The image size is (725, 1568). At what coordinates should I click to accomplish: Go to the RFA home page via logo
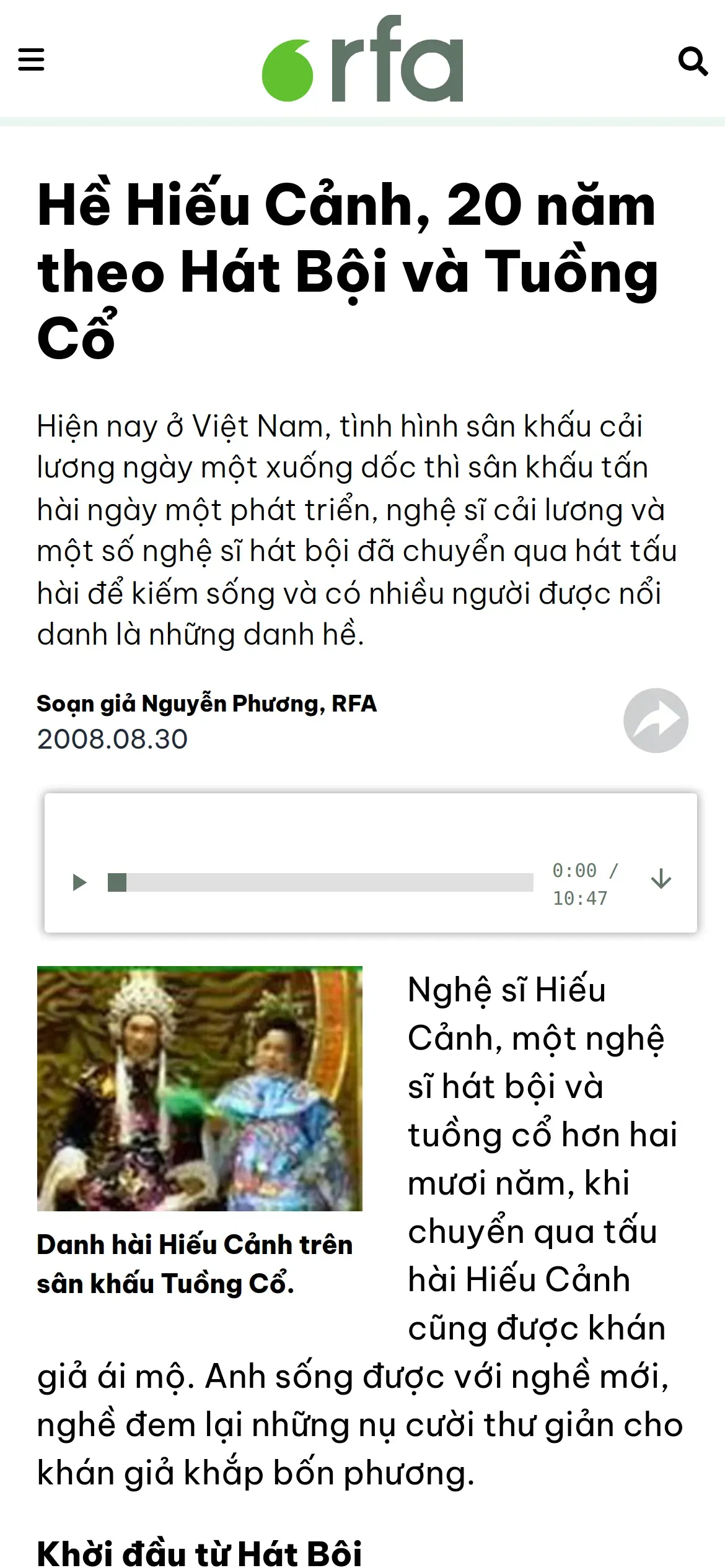tap(362, 59)
